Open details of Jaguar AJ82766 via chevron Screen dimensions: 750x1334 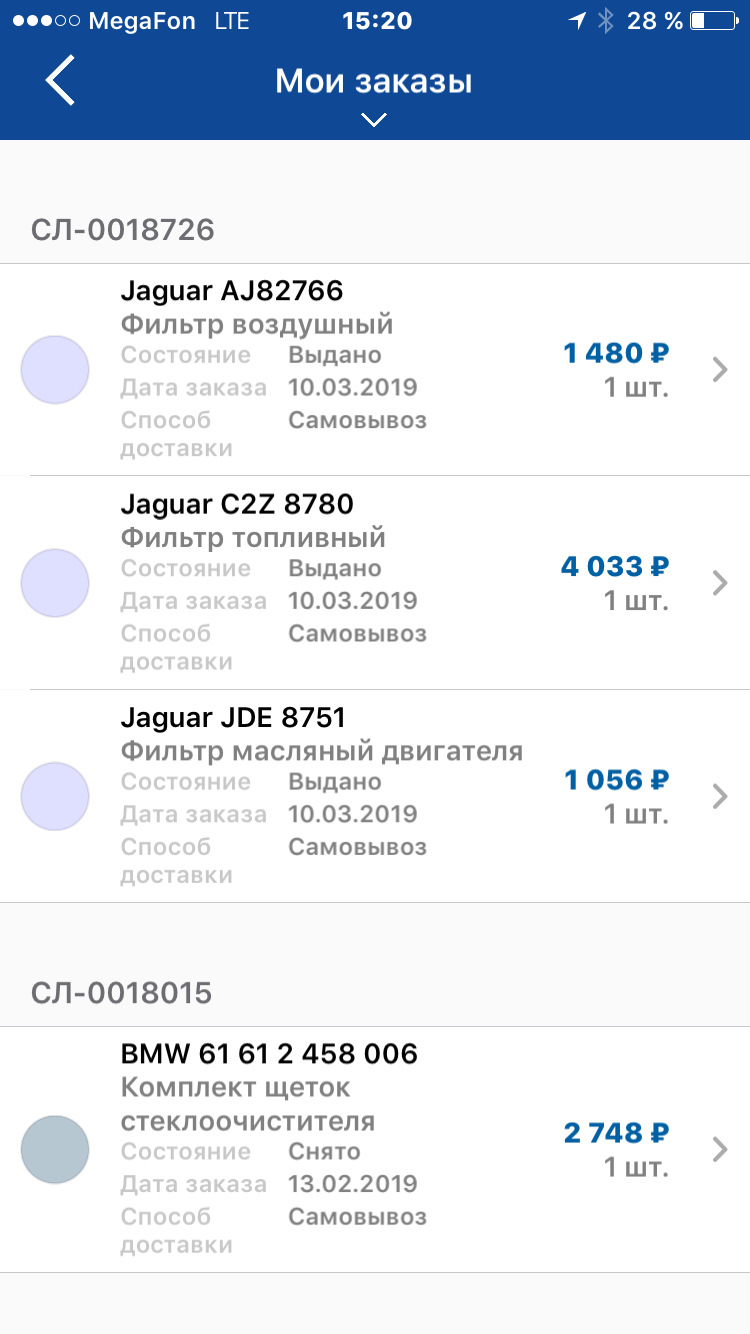pos(719,369)
